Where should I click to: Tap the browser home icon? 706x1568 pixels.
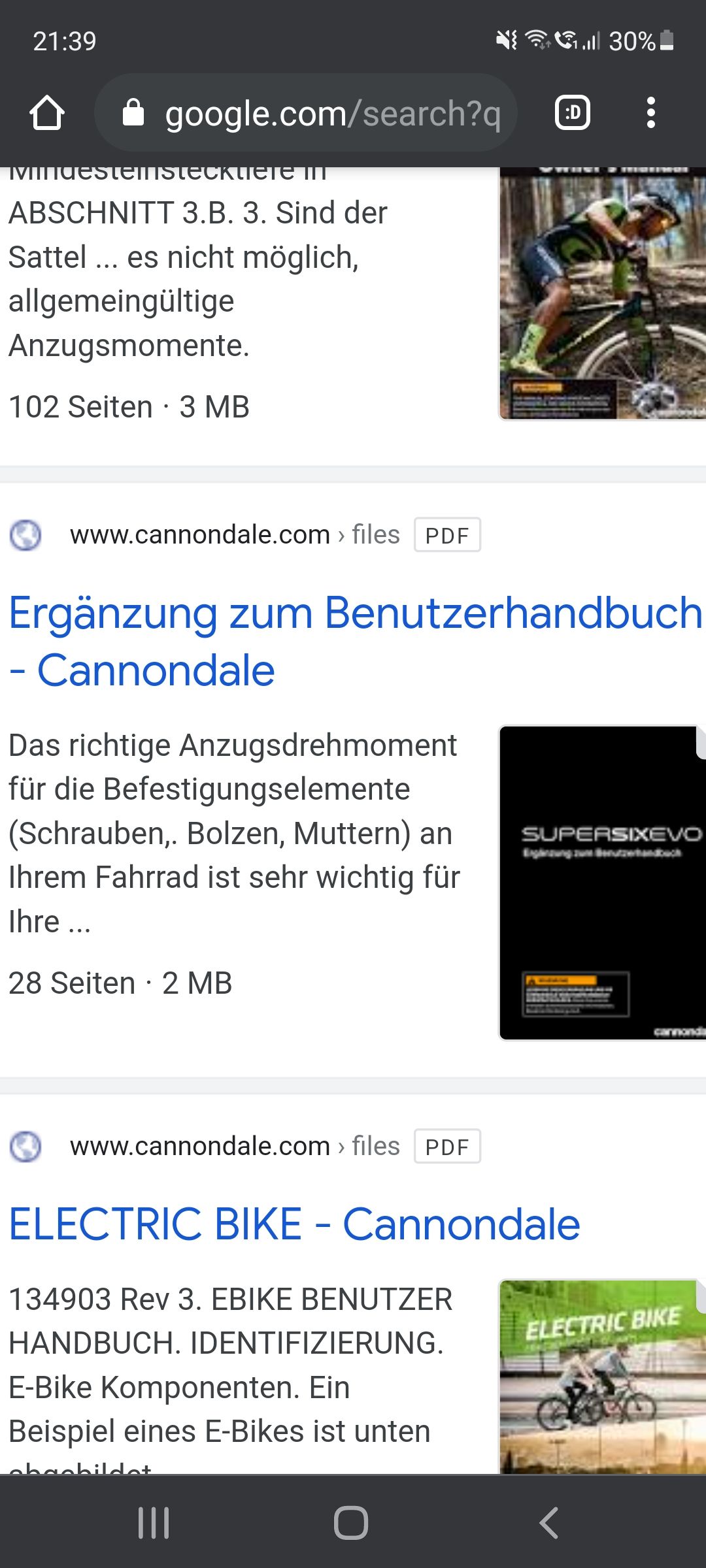[x=47, y=113]
